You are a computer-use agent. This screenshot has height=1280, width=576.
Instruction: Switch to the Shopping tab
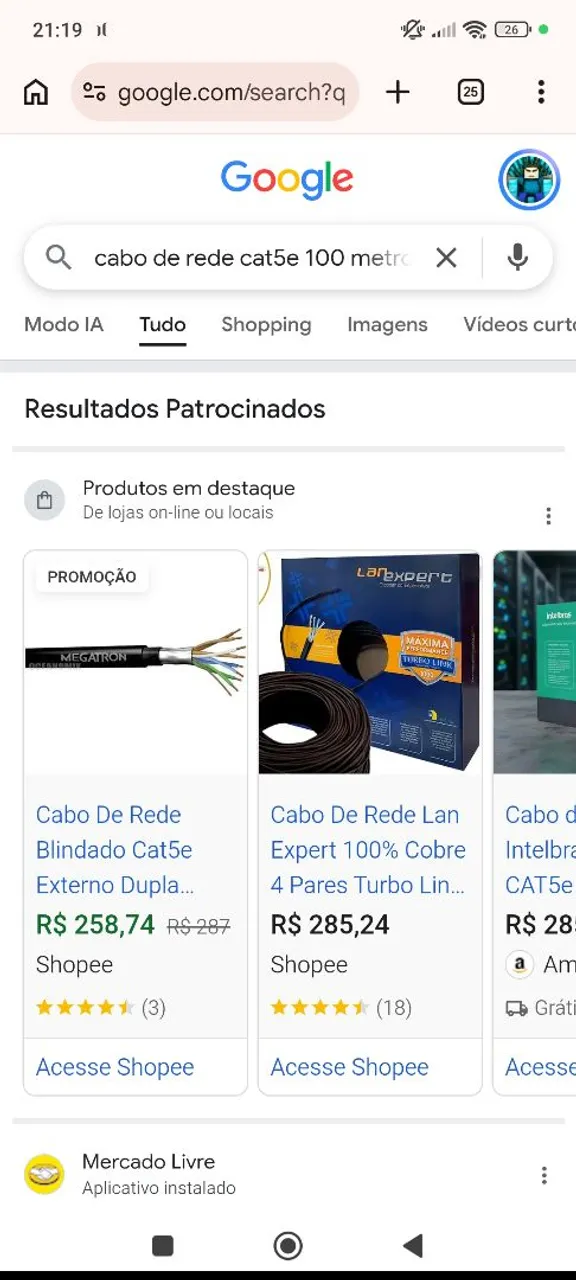click(266, 324)
